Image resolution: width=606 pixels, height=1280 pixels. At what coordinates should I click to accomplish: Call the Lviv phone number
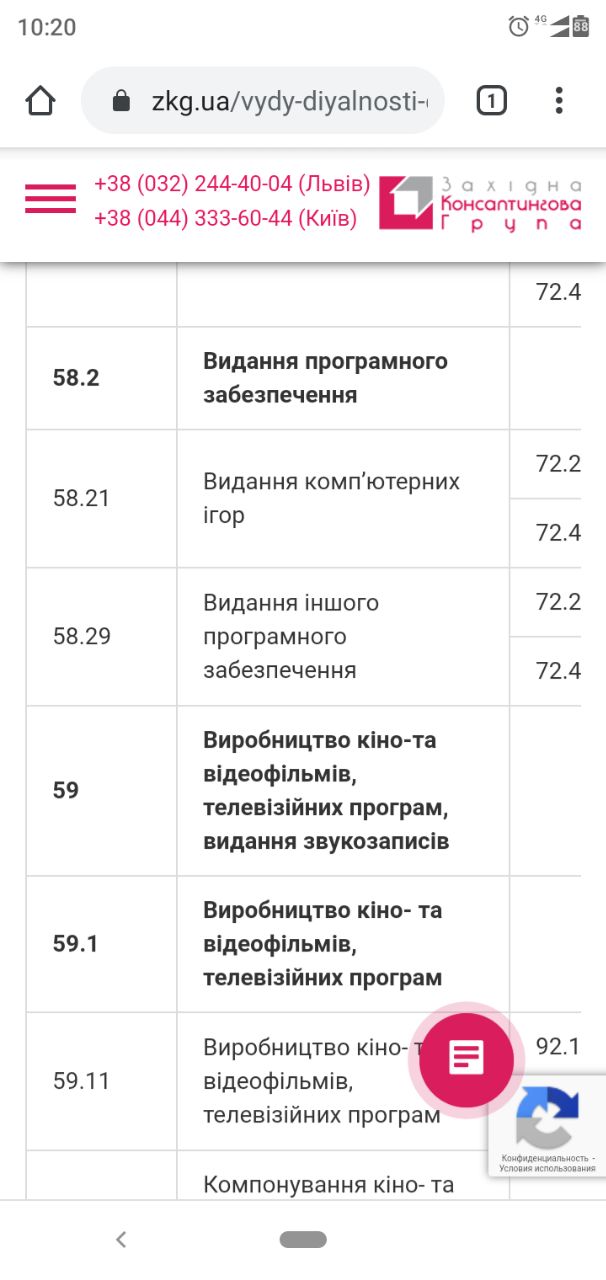[x=231, y=184]
